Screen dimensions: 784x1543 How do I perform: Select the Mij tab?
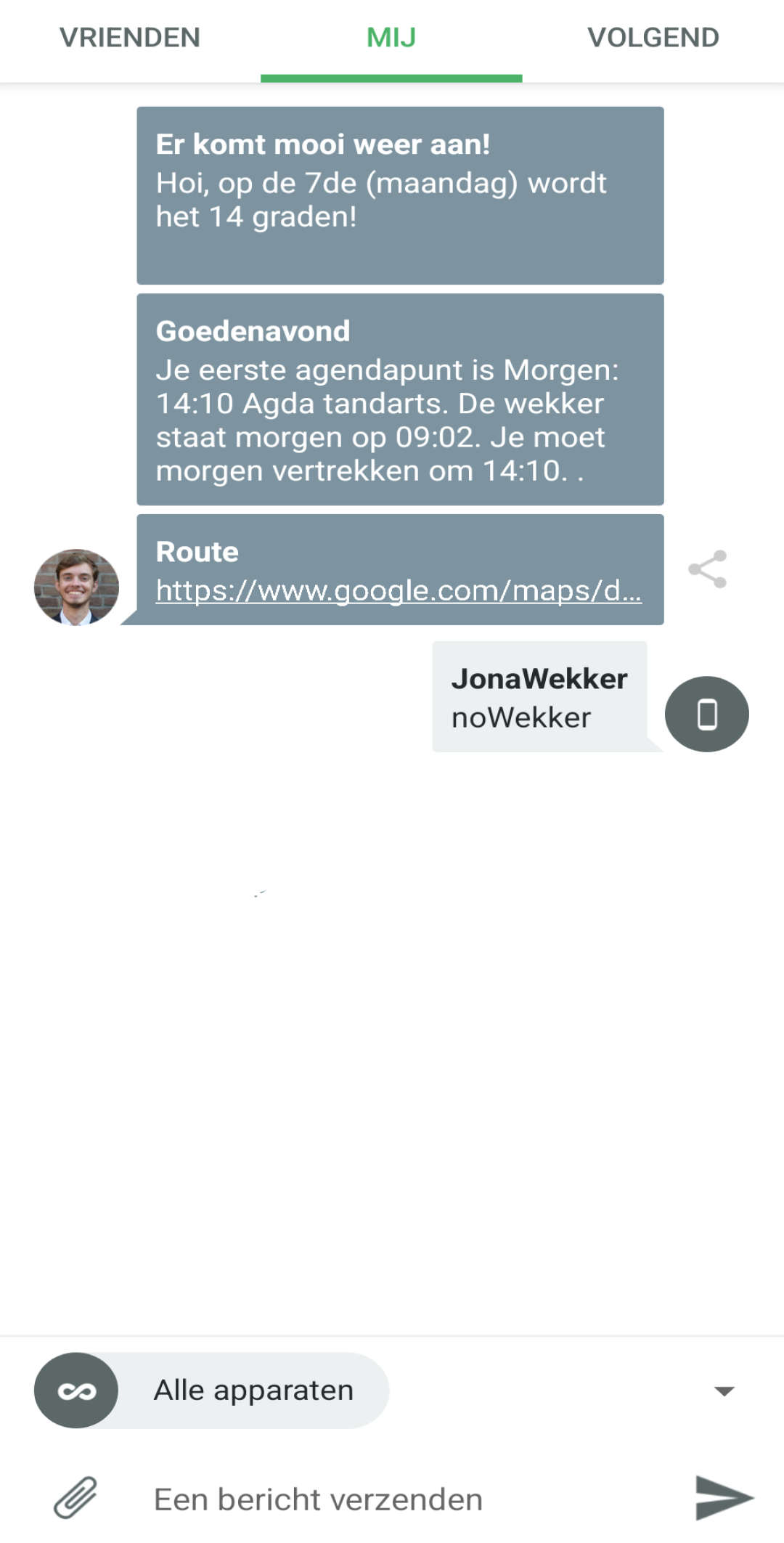(x=391, y=38)
